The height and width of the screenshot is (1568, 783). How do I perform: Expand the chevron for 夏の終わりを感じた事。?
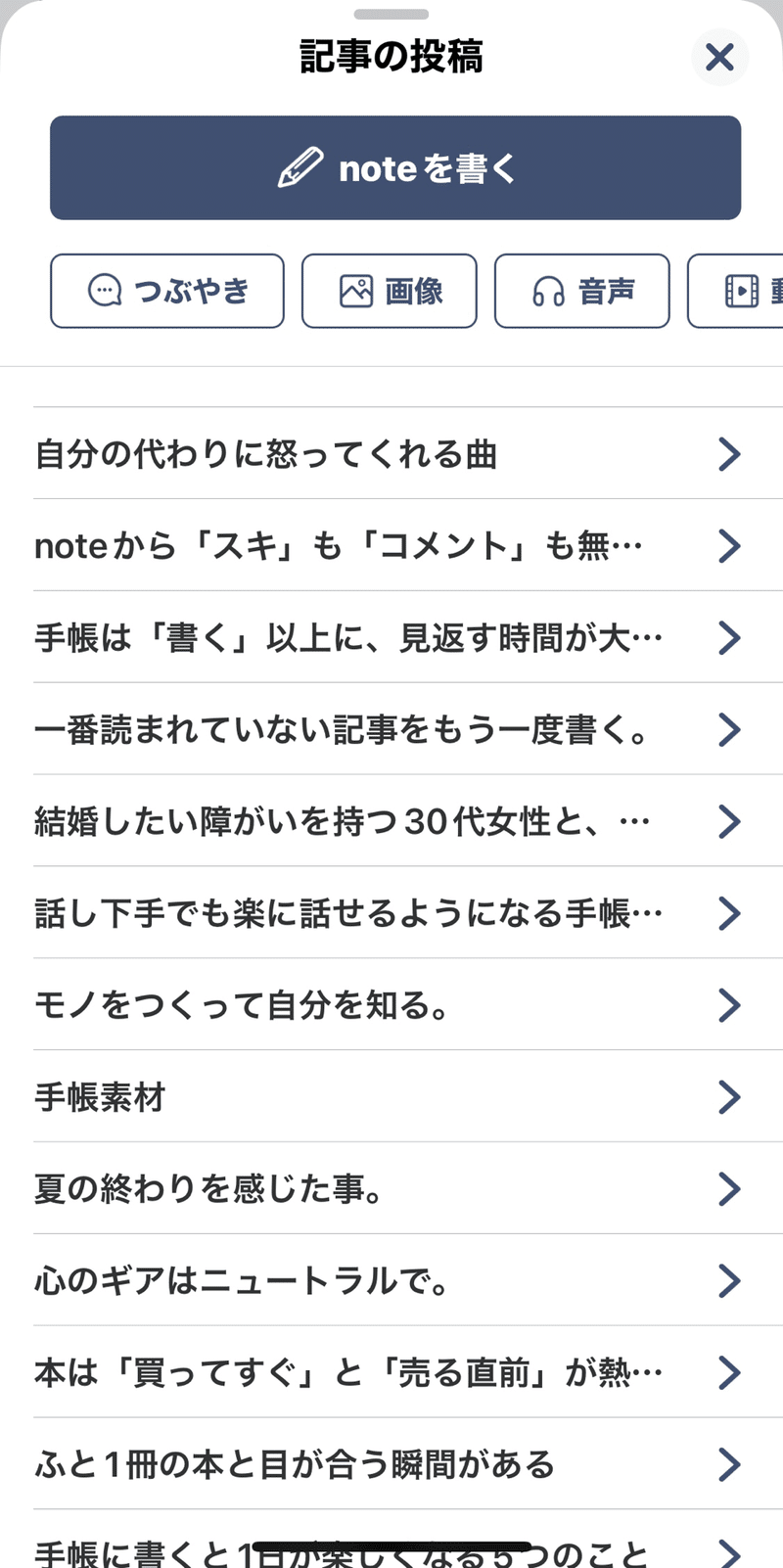pos(729,1189)
